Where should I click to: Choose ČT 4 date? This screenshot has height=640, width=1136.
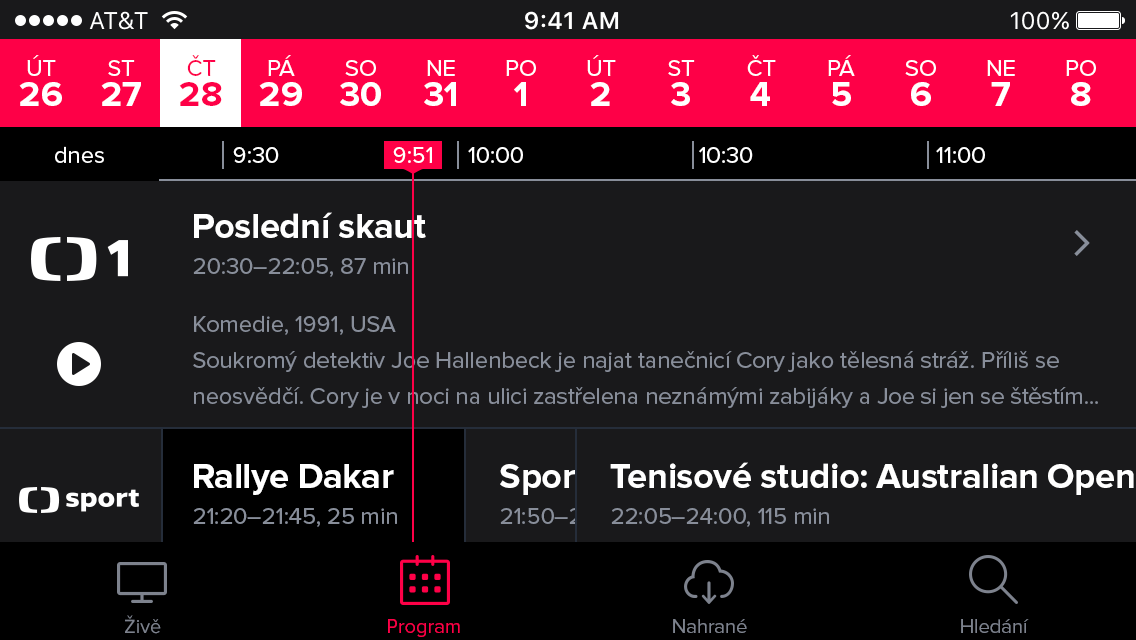[760, 83]
